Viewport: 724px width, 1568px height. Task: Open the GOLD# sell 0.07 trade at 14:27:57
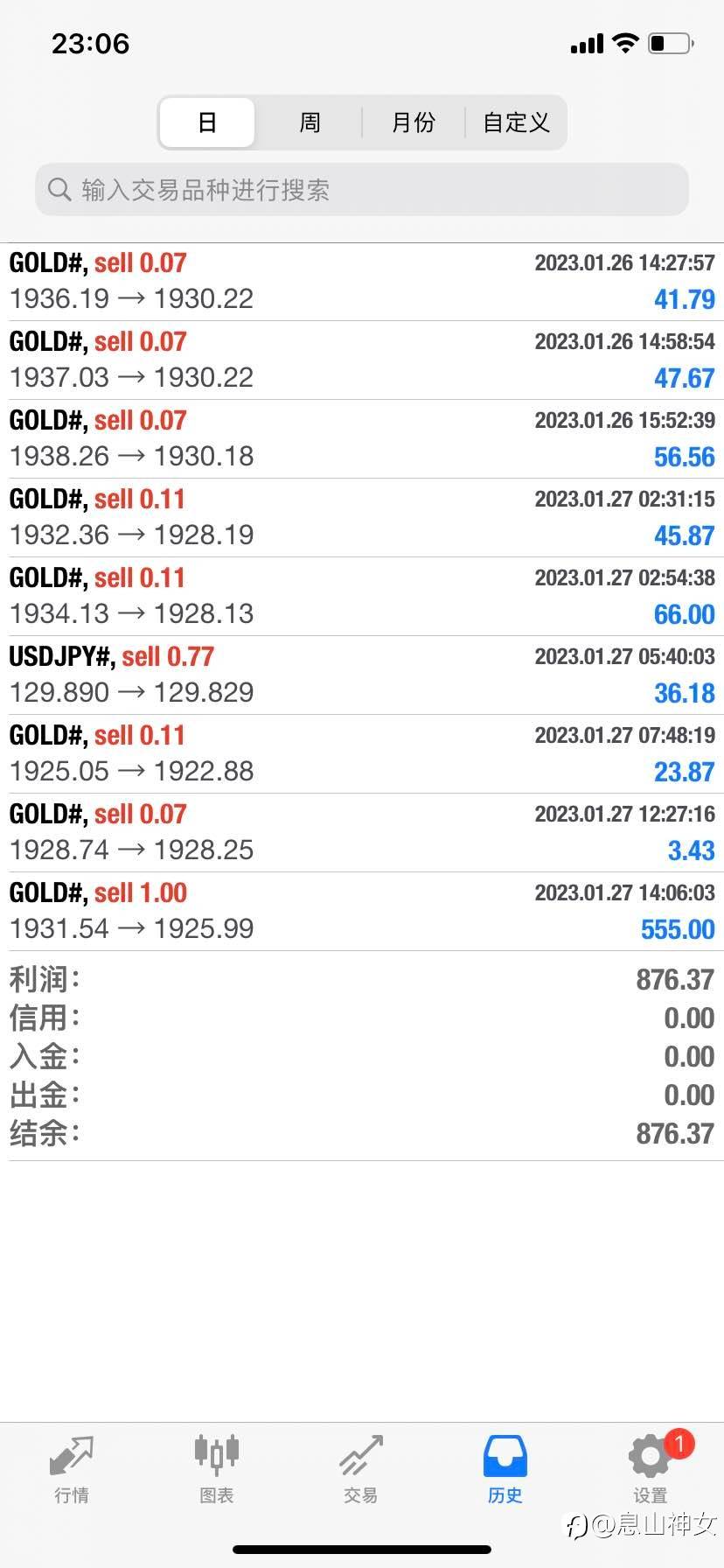click(x=362, y=282)
